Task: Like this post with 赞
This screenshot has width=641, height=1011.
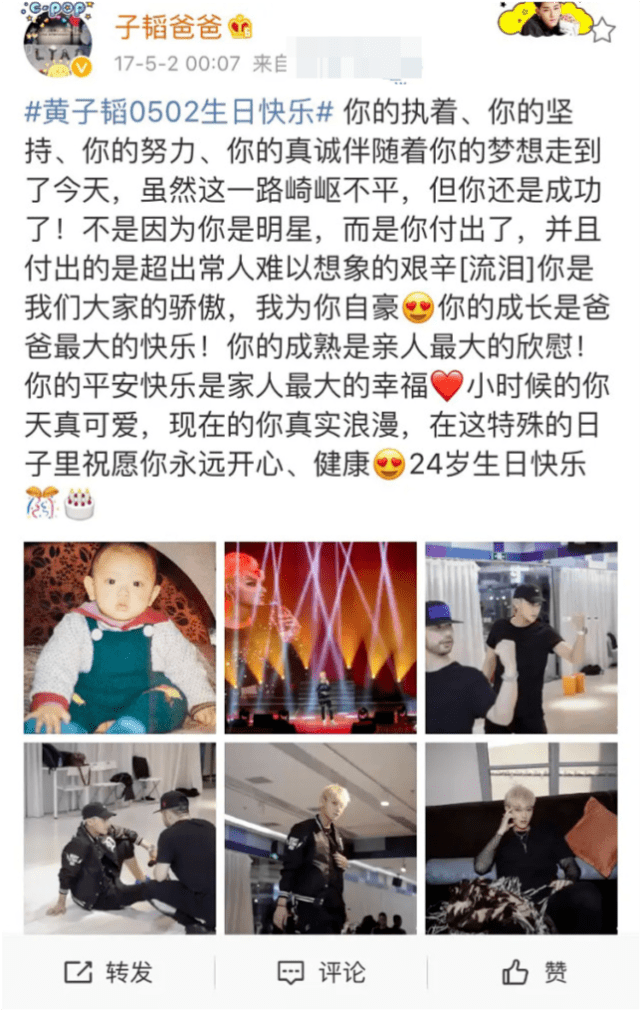Action: tap(535, 971)
